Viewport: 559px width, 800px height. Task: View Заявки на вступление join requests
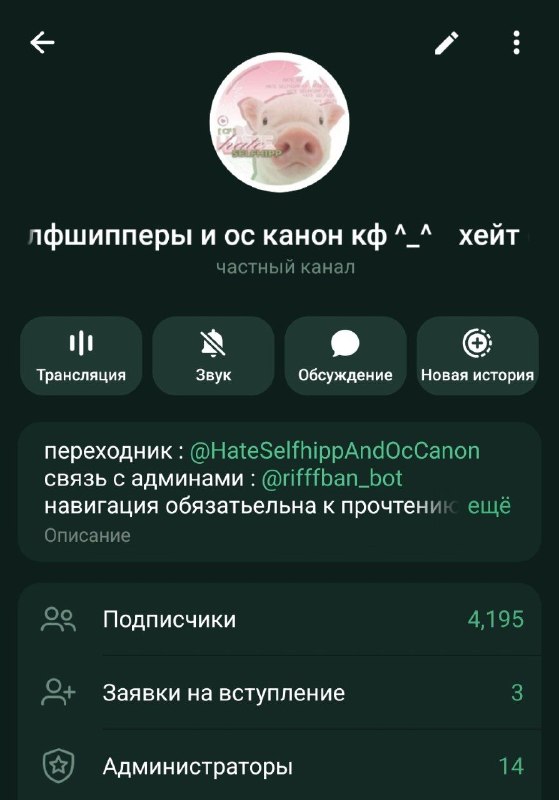click(x=280, y=693)
